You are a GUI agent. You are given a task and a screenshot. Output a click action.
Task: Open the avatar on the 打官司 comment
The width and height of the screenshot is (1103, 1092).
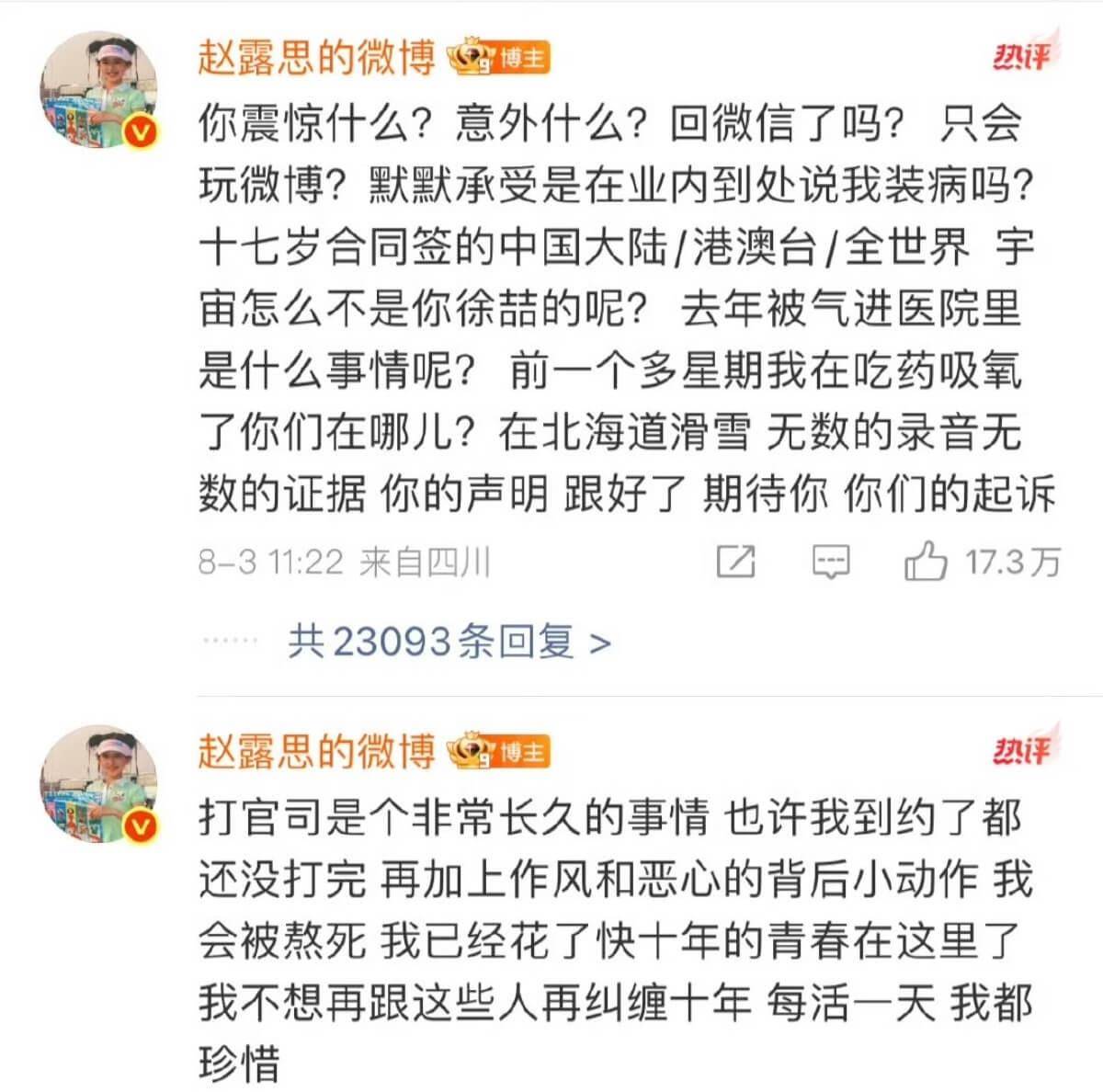pyautogui.click(x=99, y=785)
